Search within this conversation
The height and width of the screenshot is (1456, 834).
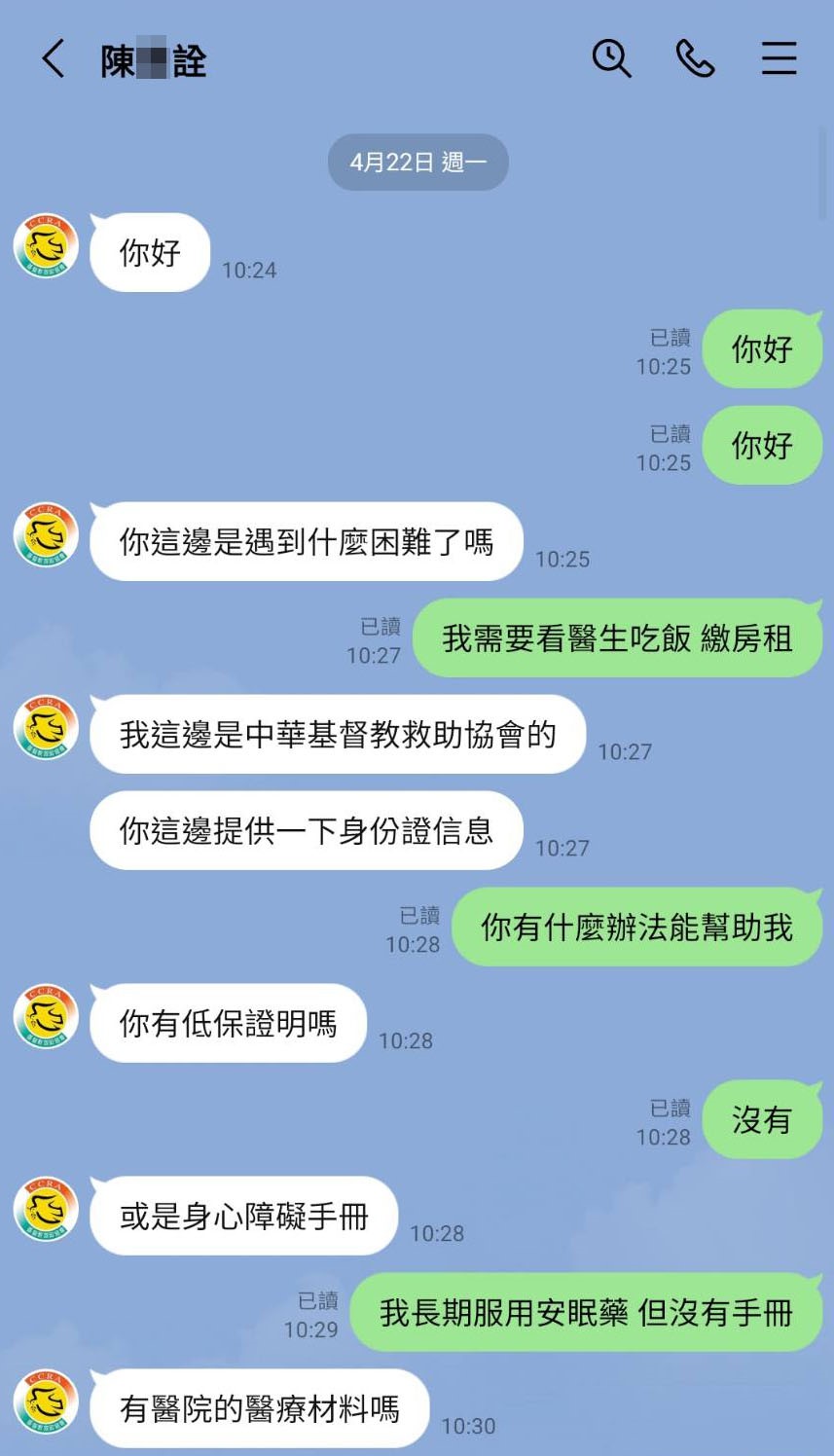612,58
